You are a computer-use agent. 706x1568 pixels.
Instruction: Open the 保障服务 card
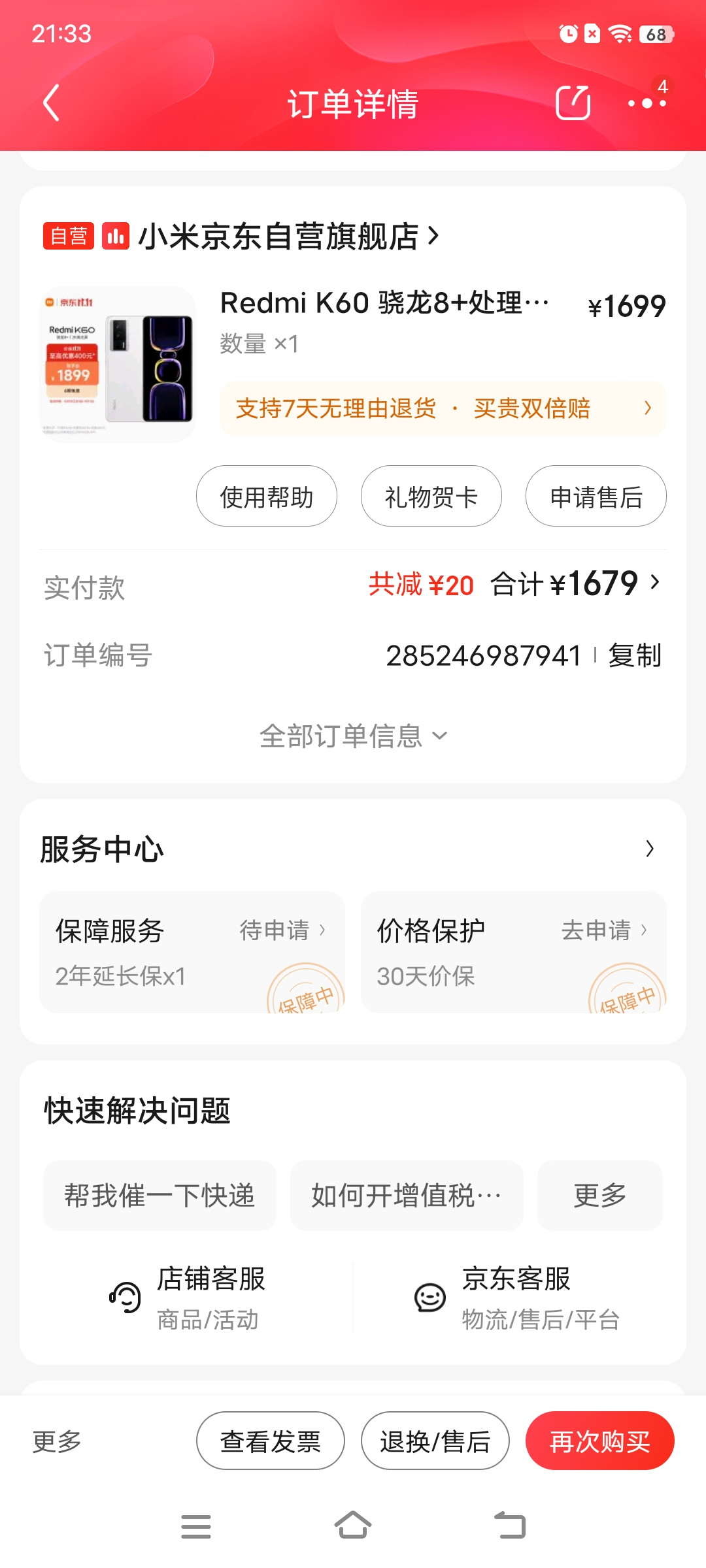tap(192, 952)
